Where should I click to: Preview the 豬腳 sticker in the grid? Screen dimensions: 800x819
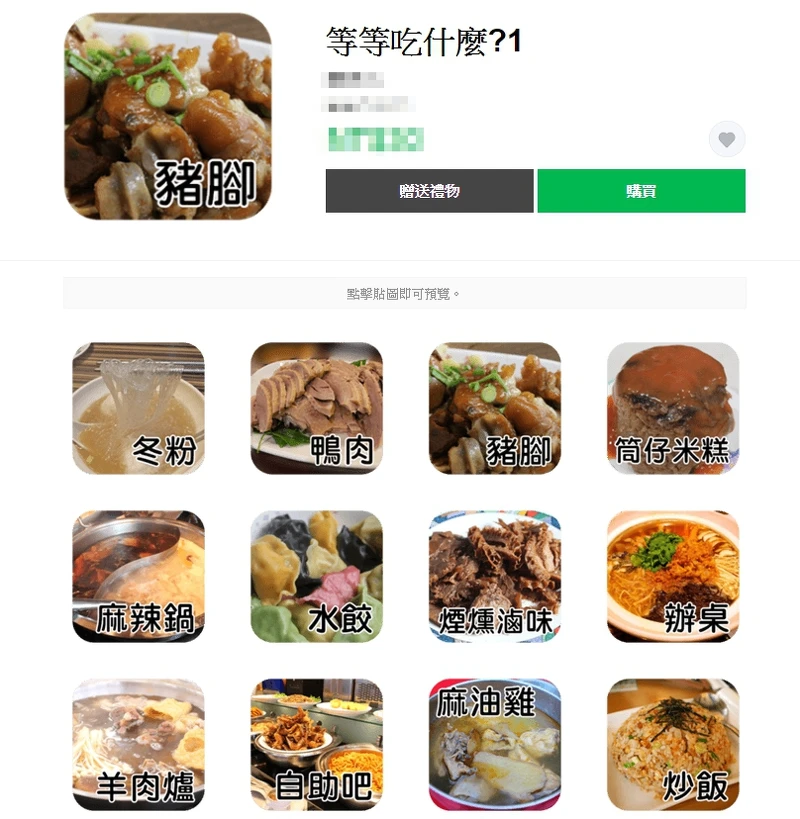pyautogui.click(x=494, y=408)
